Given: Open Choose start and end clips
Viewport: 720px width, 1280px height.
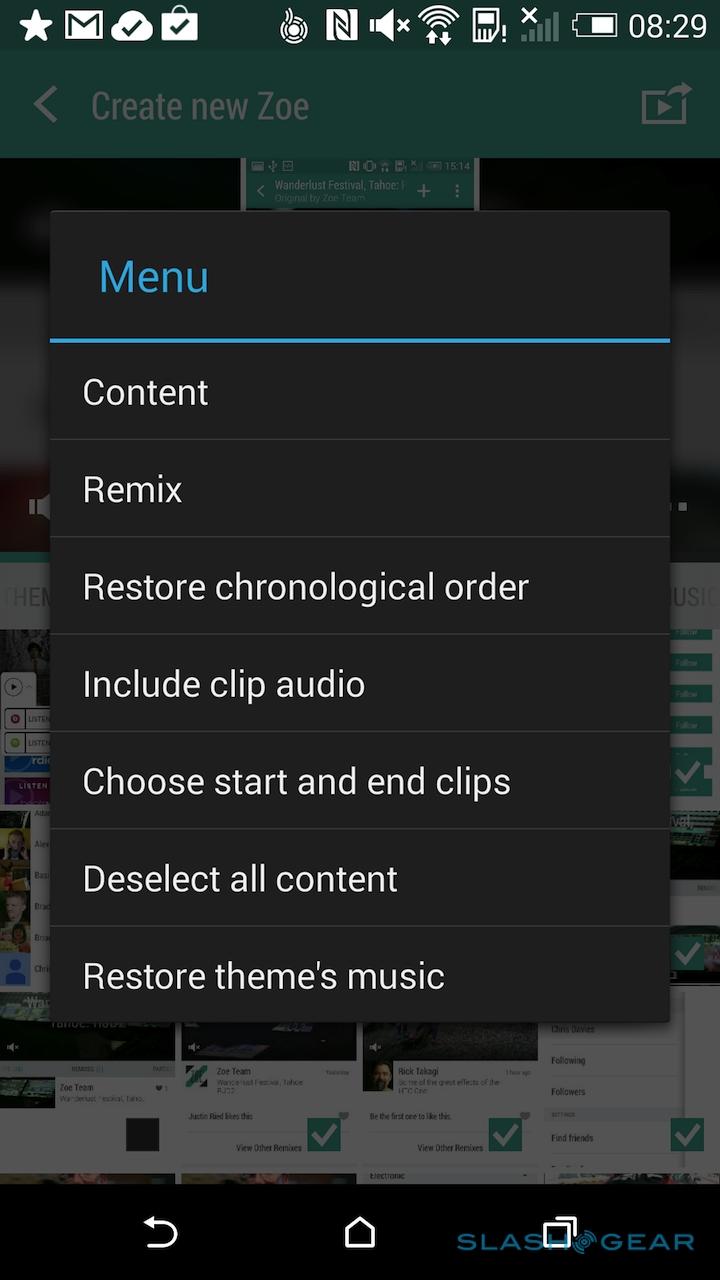Looking at the screenshot, I should (360, 781).
